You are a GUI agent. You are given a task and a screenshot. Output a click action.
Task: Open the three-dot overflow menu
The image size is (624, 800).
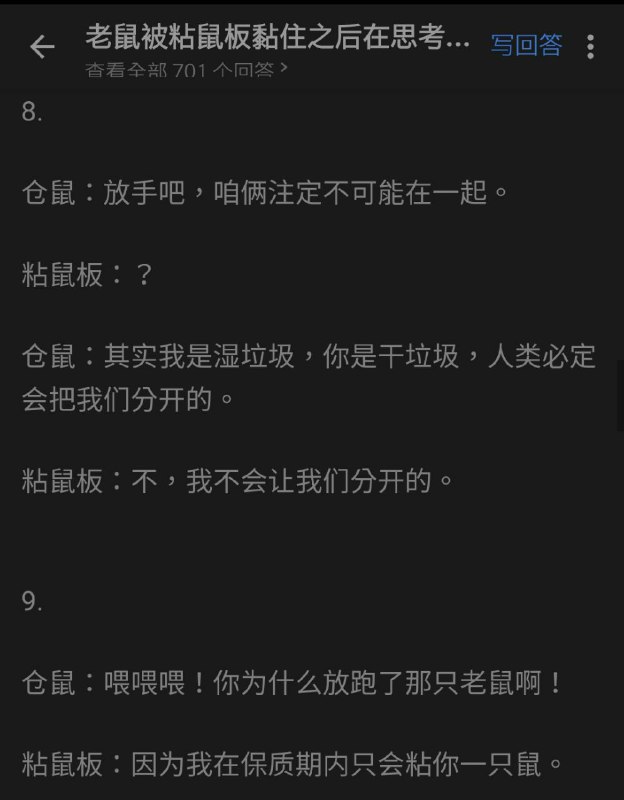coord(591,46)
